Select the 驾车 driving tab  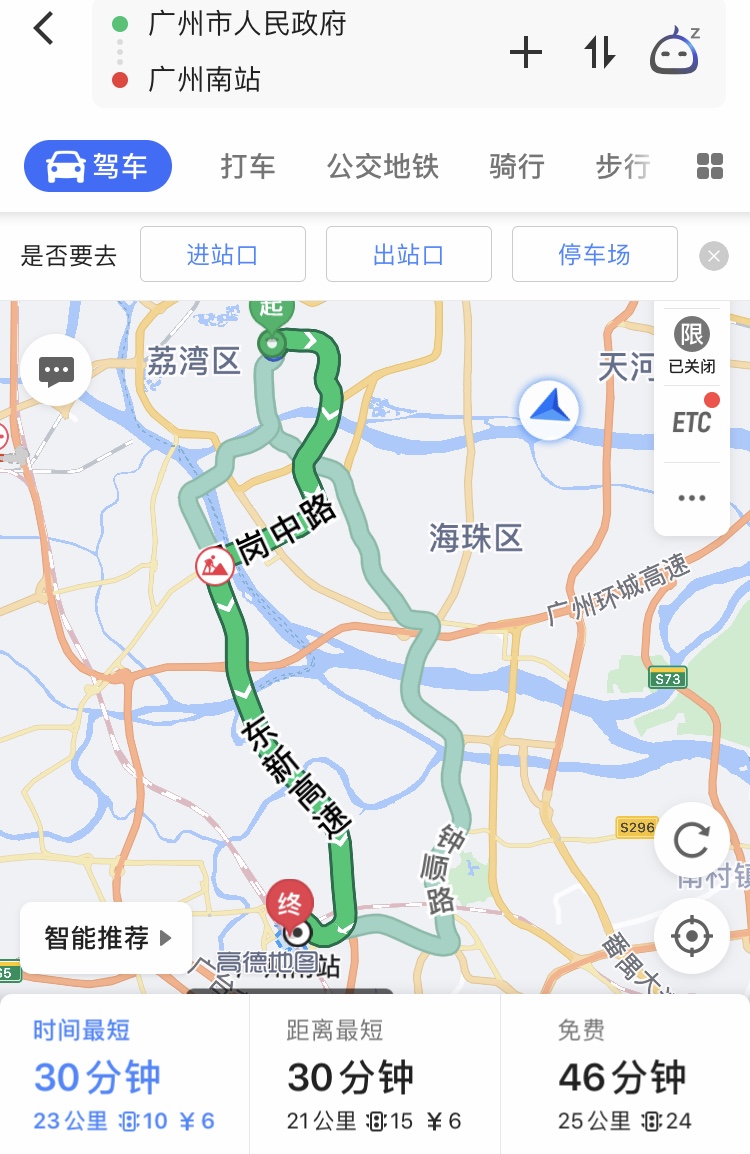click(x=98, y=166)
